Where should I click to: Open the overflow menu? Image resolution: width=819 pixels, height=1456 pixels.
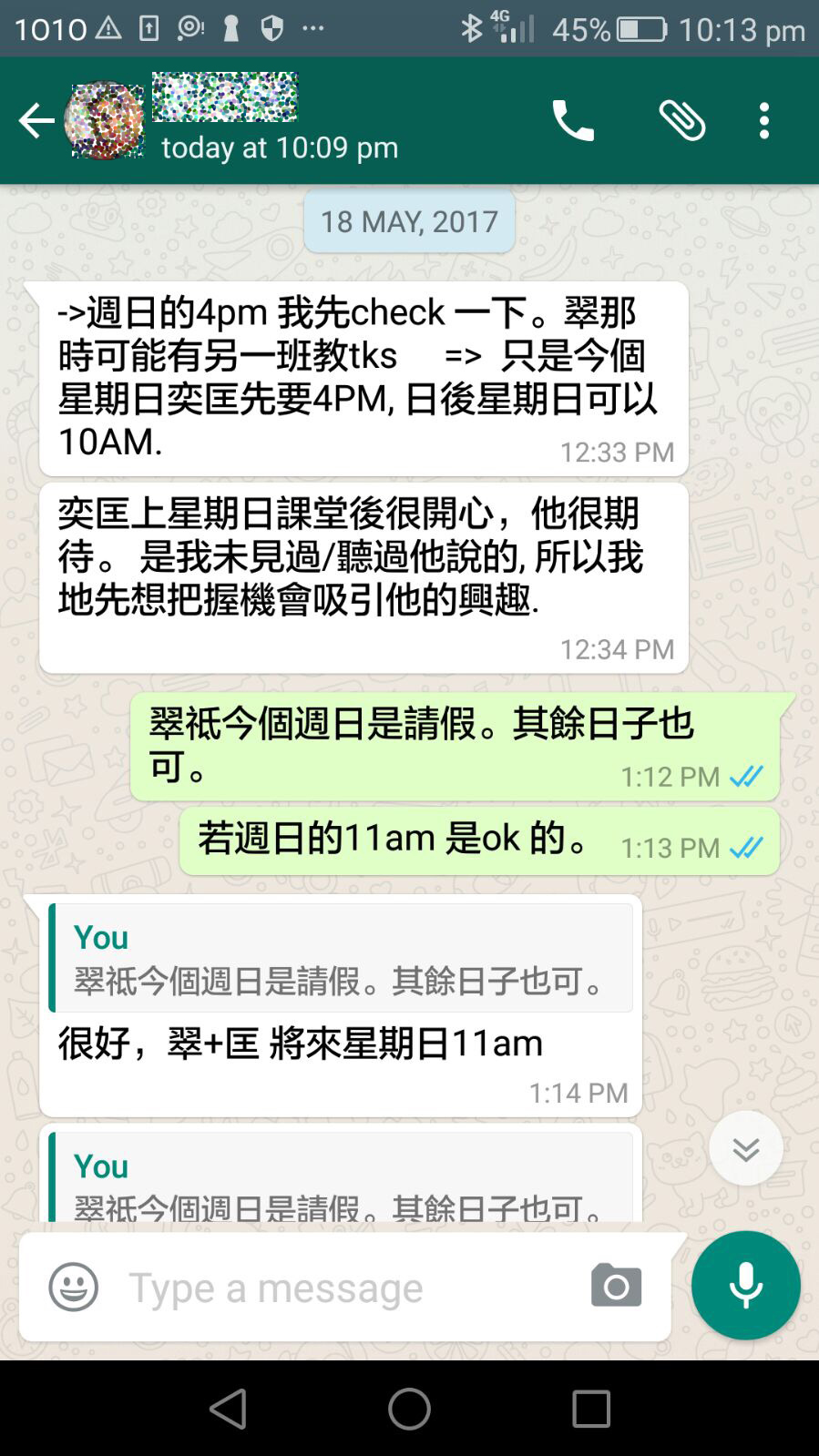coord(764,121)
